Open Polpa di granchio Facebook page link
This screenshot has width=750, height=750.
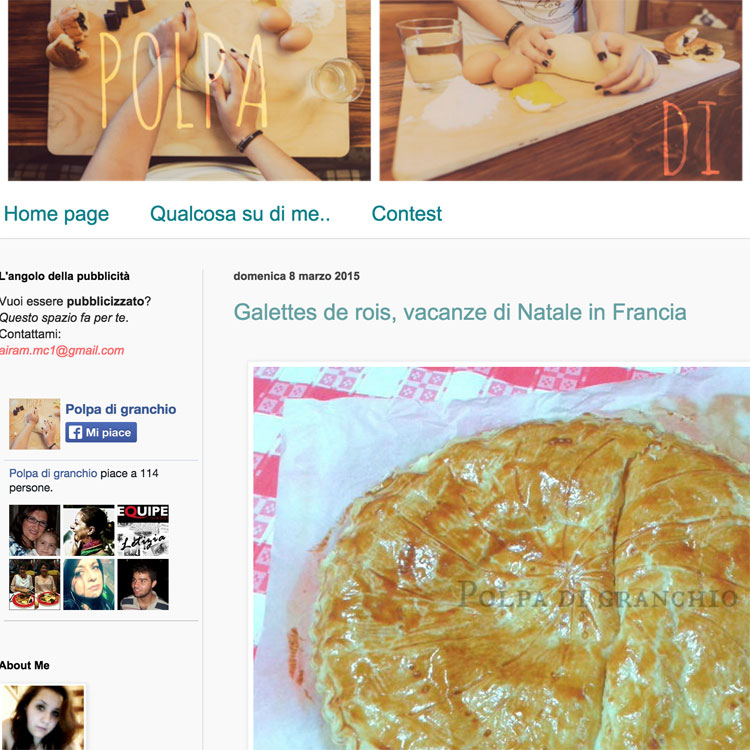tap(120, 409)
